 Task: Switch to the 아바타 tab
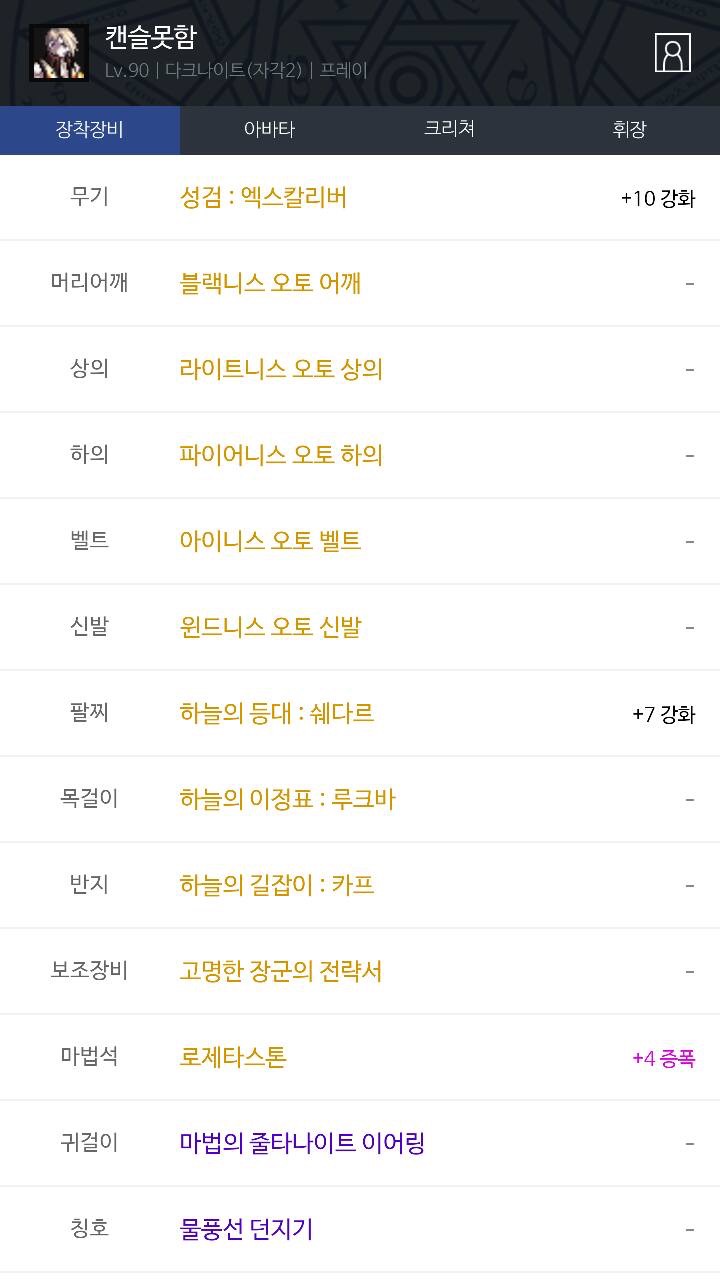point(269,130)
